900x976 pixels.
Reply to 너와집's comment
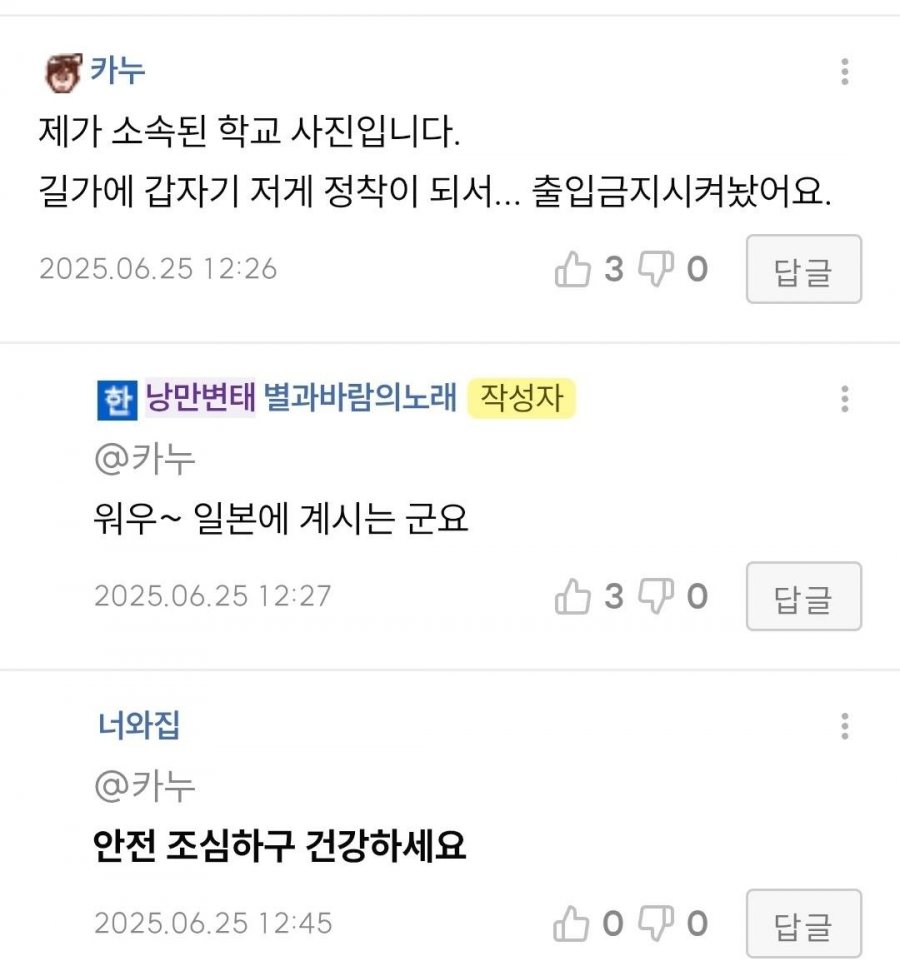tap(803, 924)
